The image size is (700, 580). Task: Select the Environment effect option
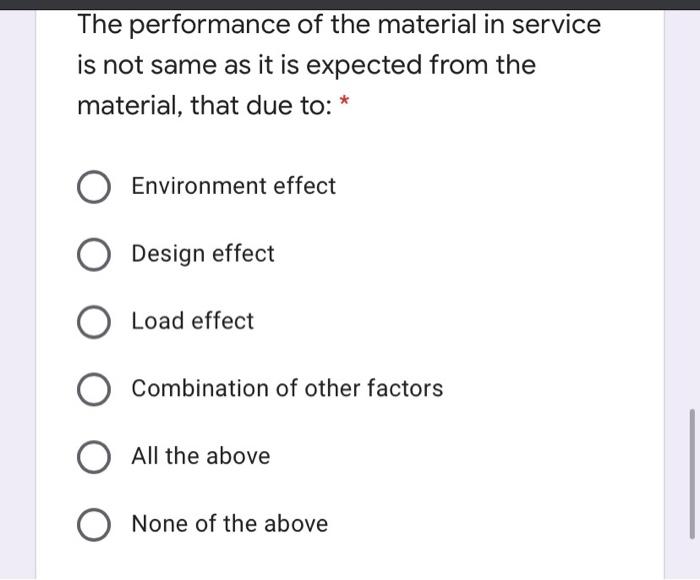tap(94, 187)
